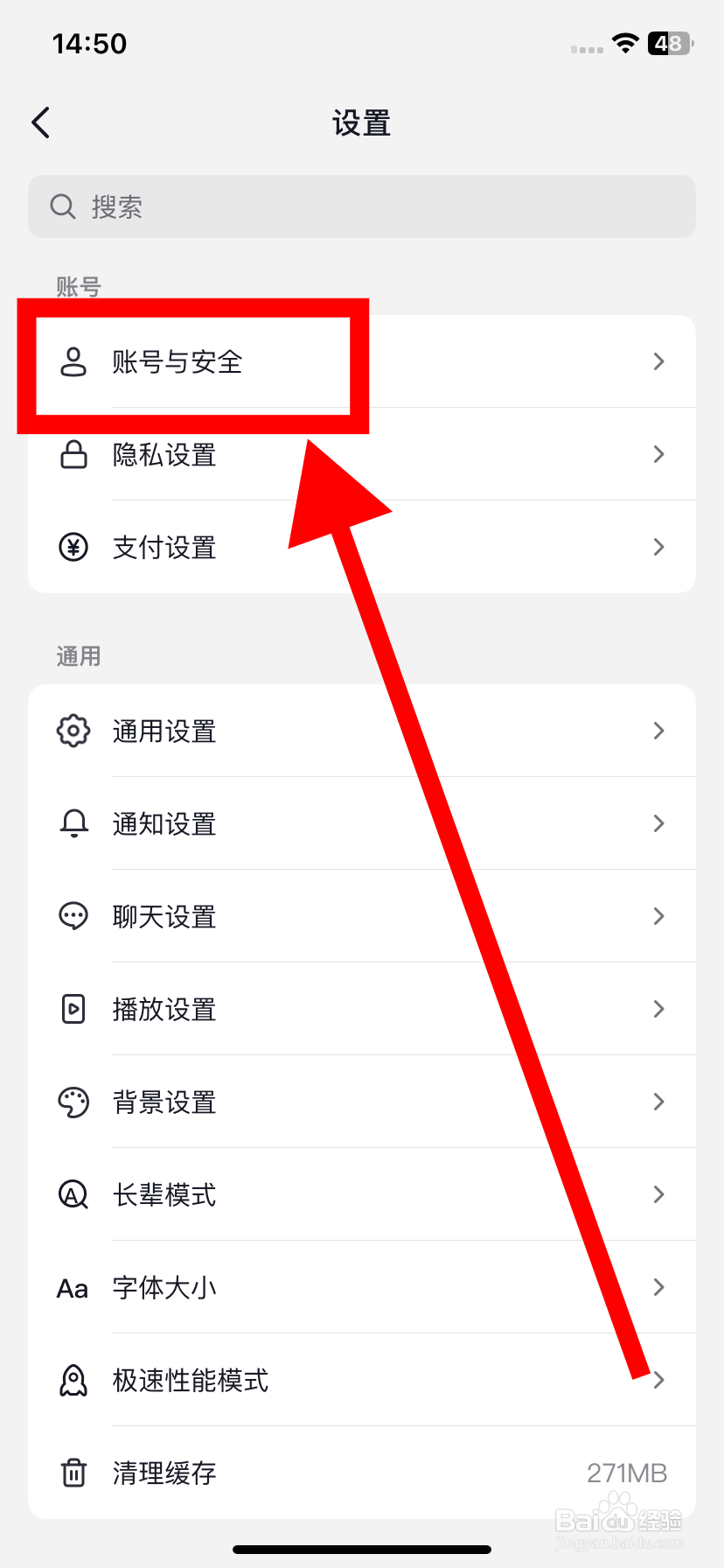Click the person icon beside 账号与安全
724x1568 pixels.
[x=73, y=361]
